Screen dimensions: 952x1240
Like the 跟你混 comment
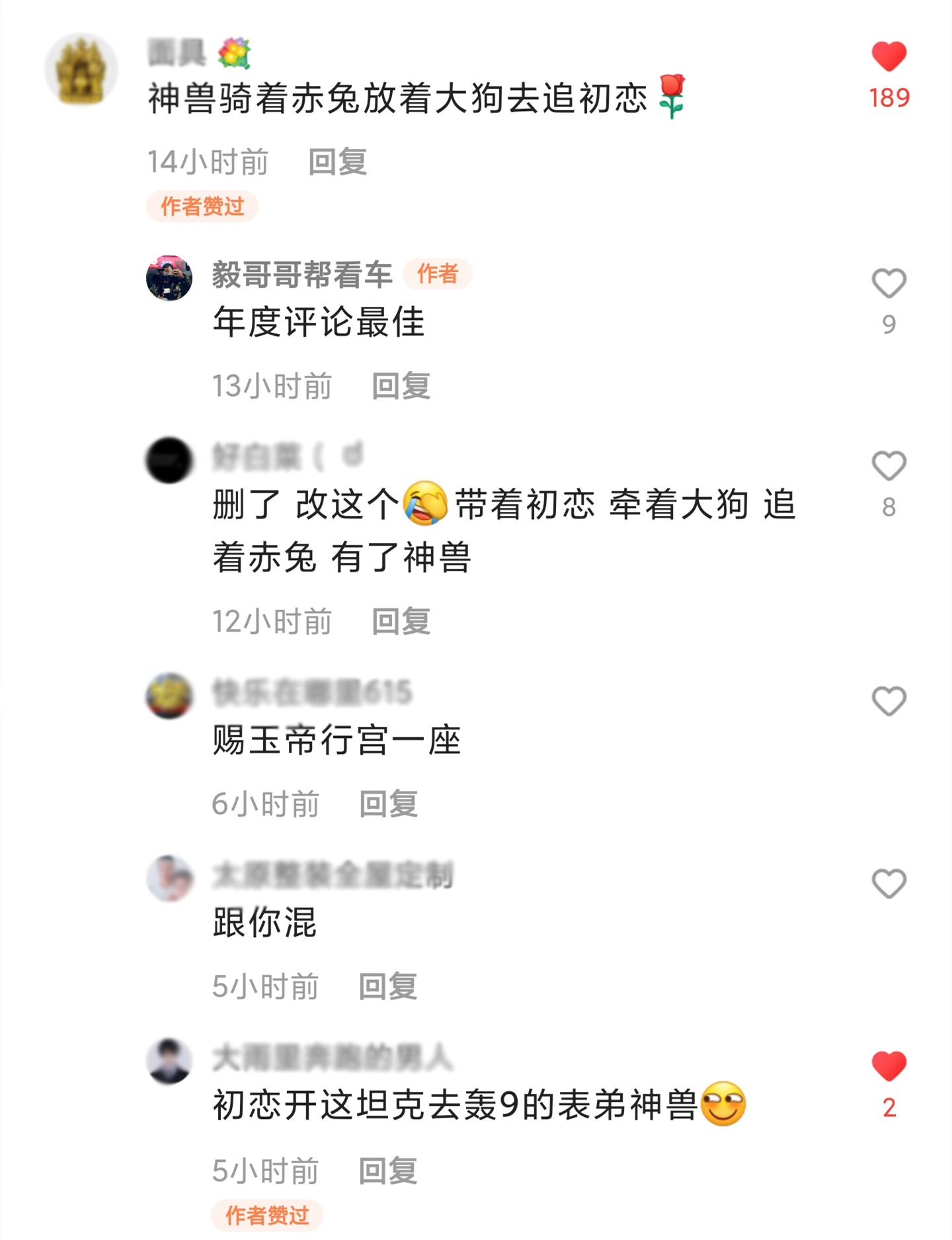pos(889,884)
